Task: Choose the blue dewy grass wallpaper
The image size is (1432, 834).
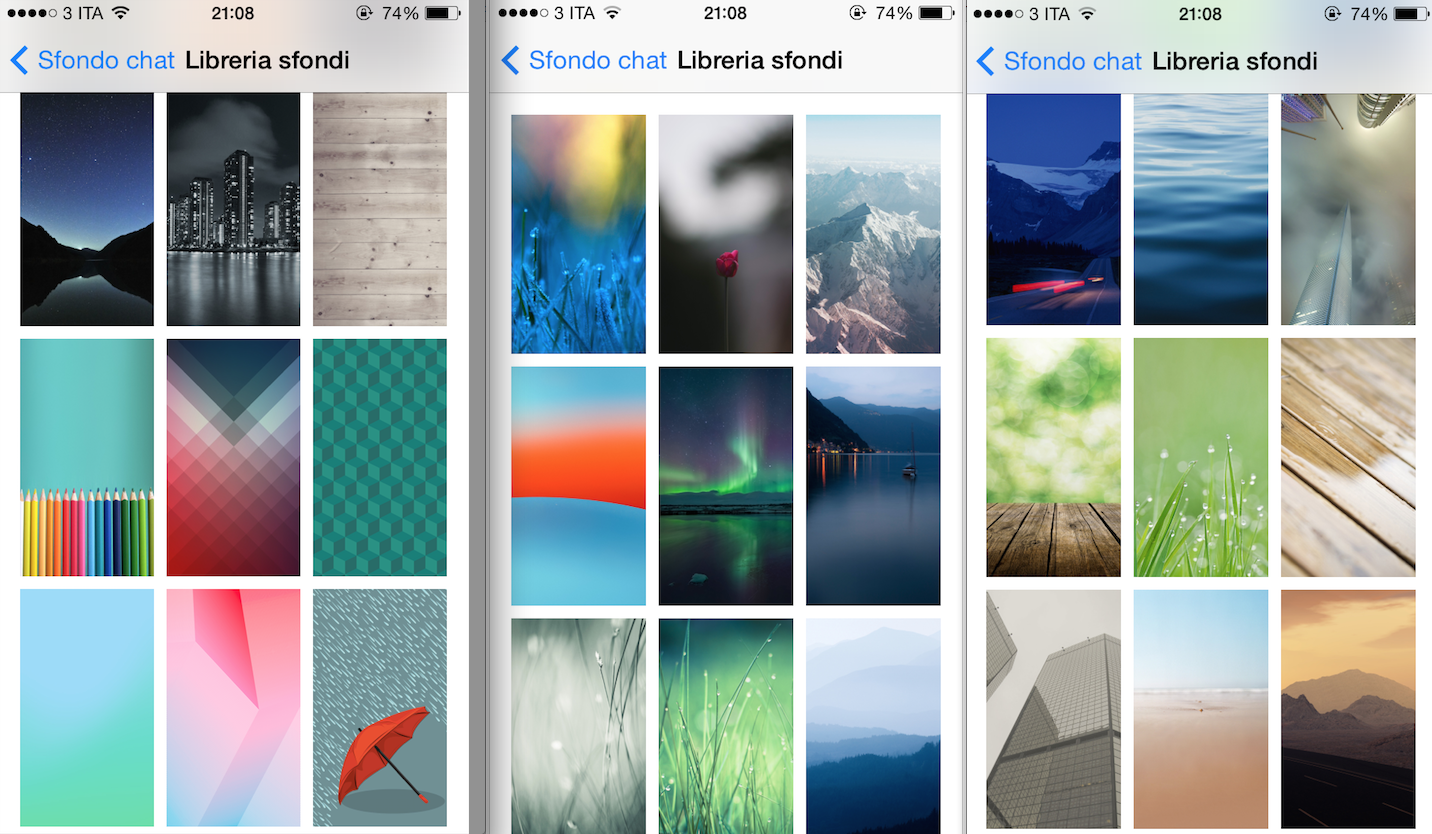Action: click(x=578, y=234)
